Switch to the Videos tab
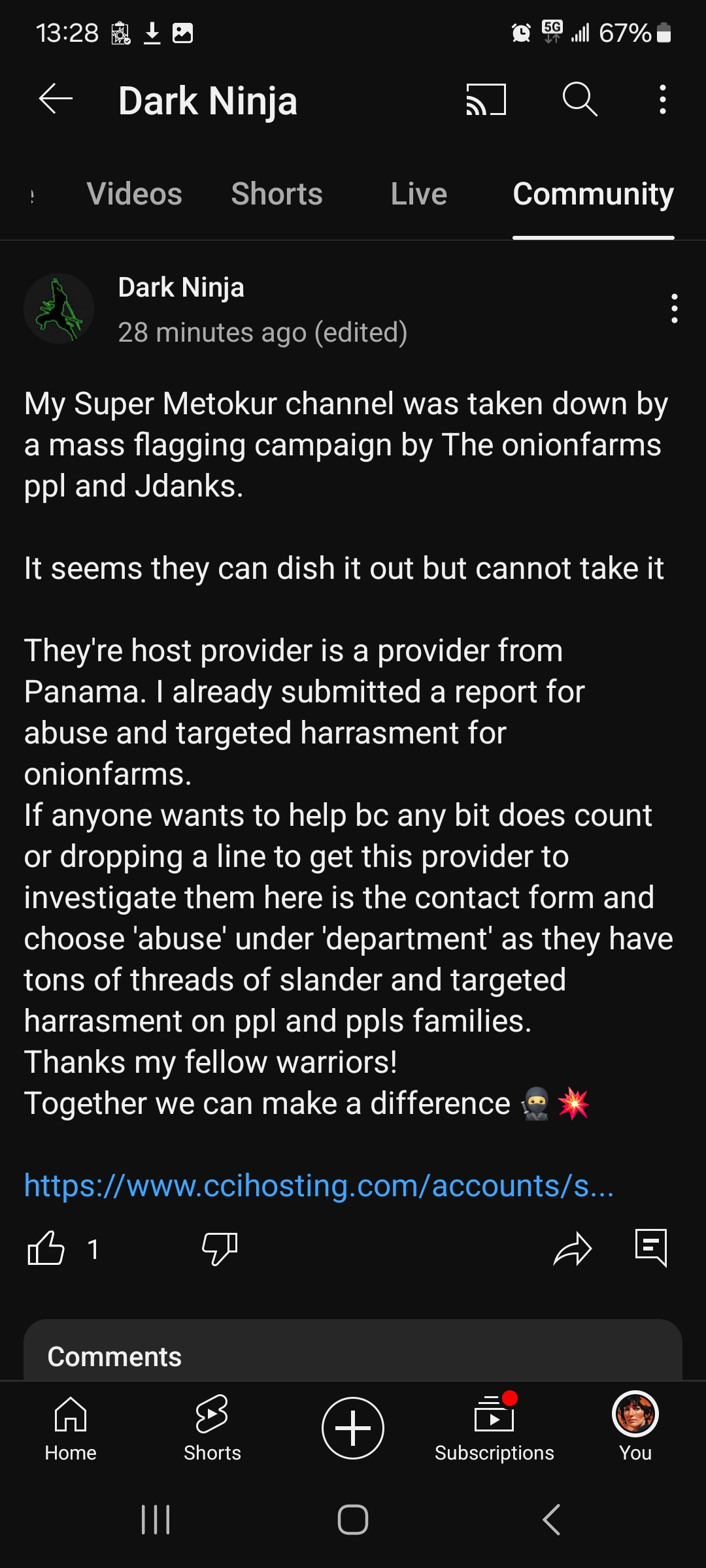Screen dimensions: 706x1568 [x=134, y=194]
